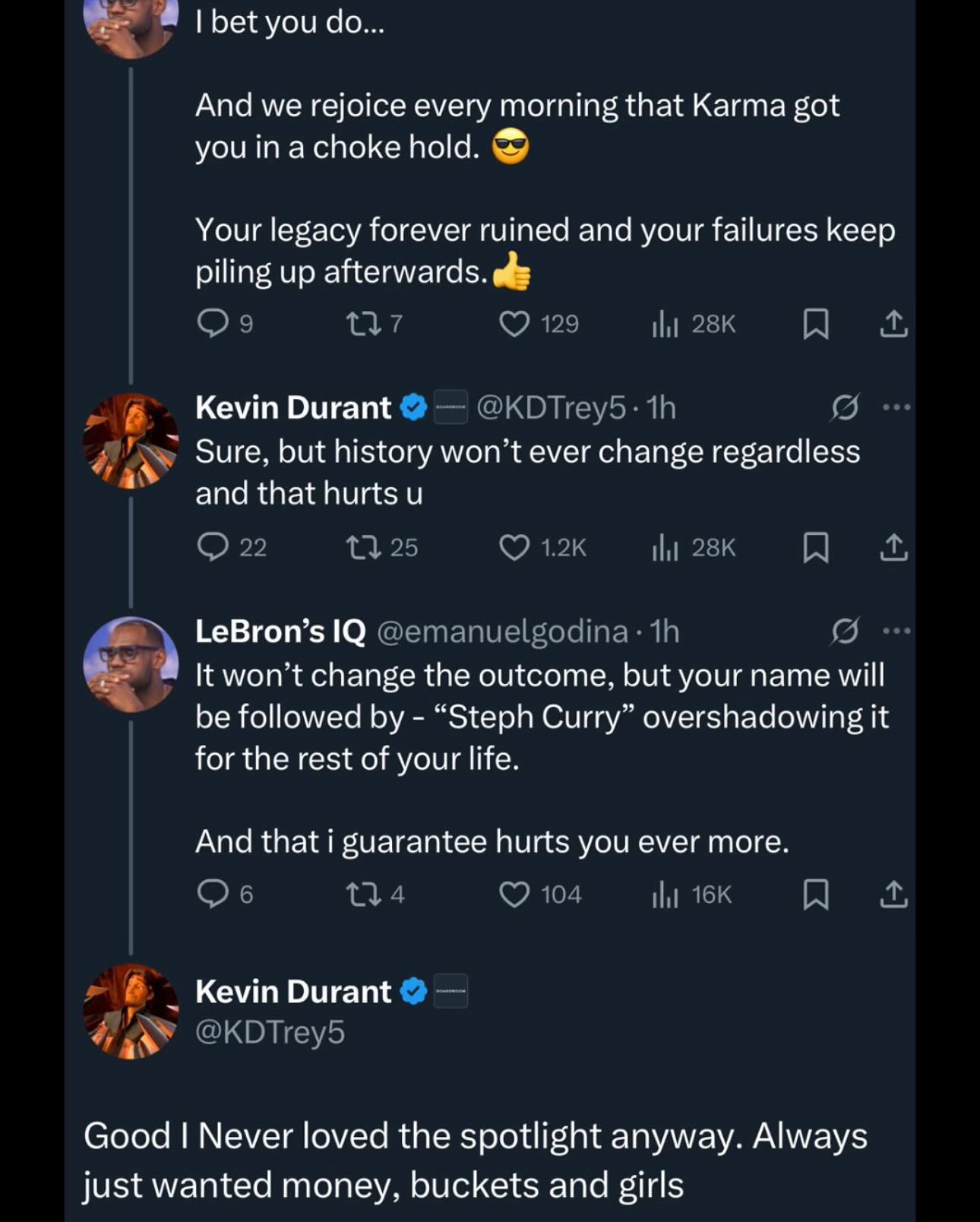Repost the 'Karma got you' tweet
Image resolution: width=980 pixels, height=1222 pixels.
coord(363,324)
